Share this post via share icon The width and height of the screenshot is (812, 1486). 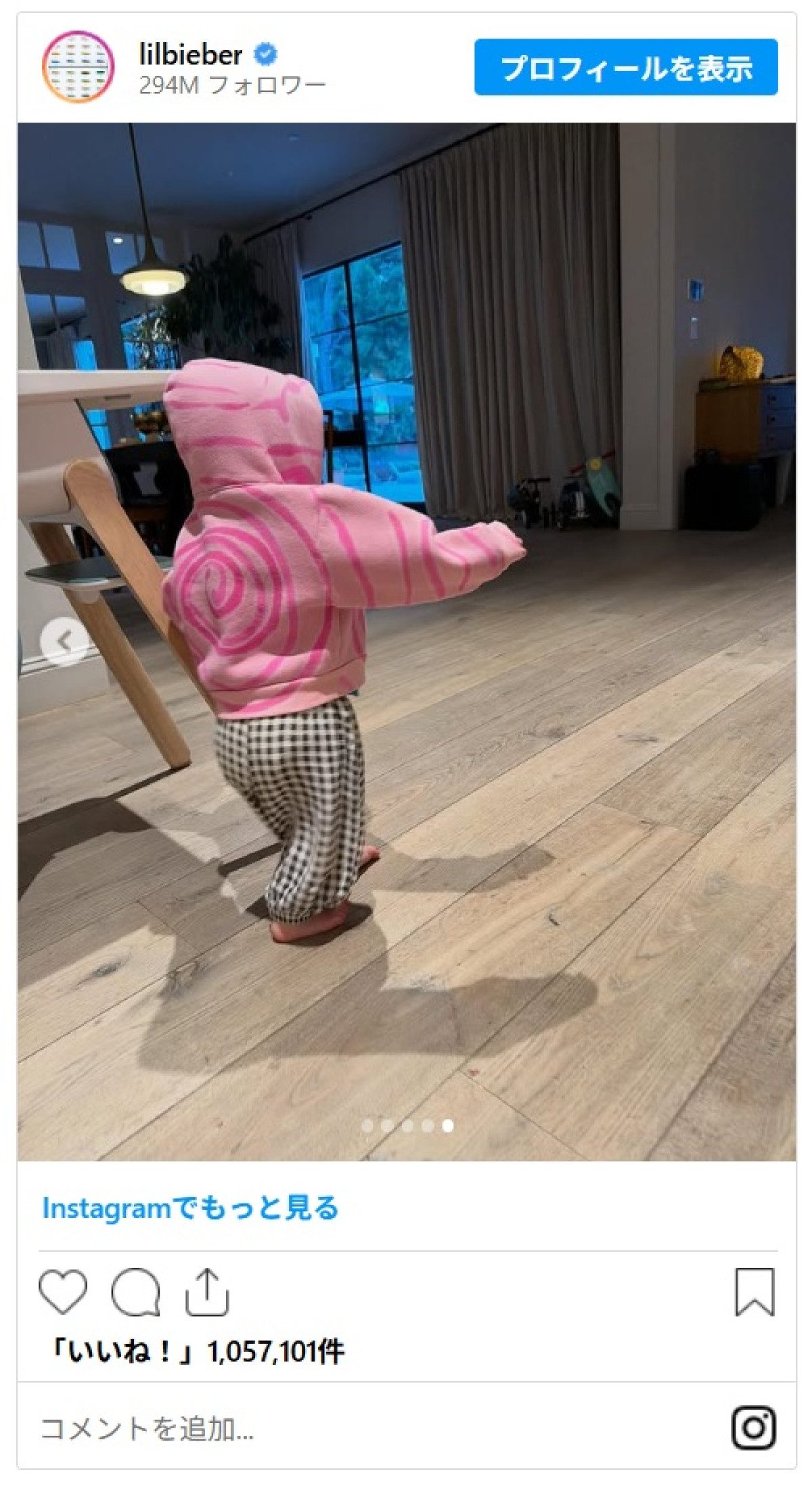[x=207, y=1292]
